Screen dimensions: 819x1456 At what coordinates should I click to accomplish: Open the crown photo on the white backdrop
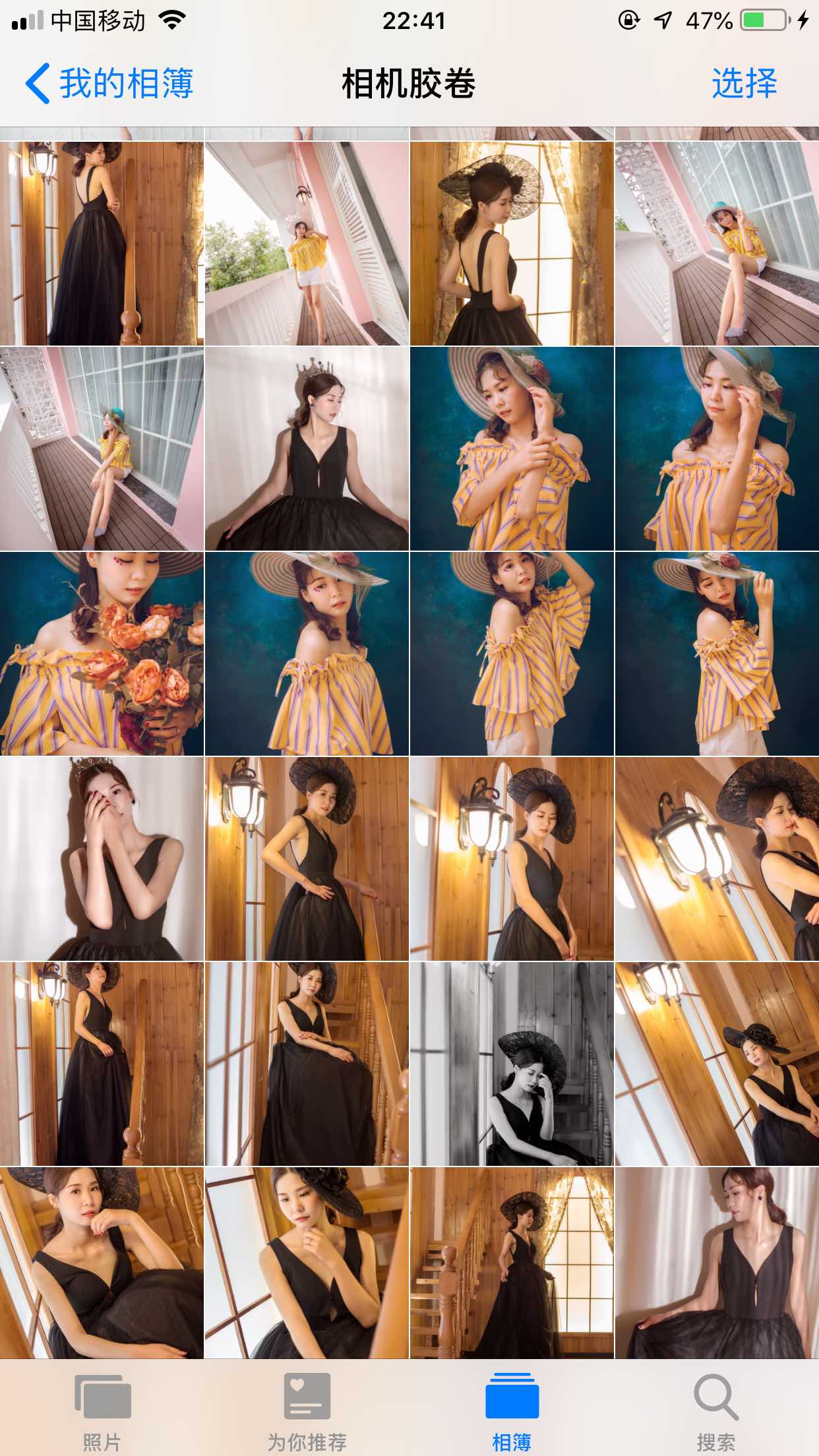tap(307, 448)
